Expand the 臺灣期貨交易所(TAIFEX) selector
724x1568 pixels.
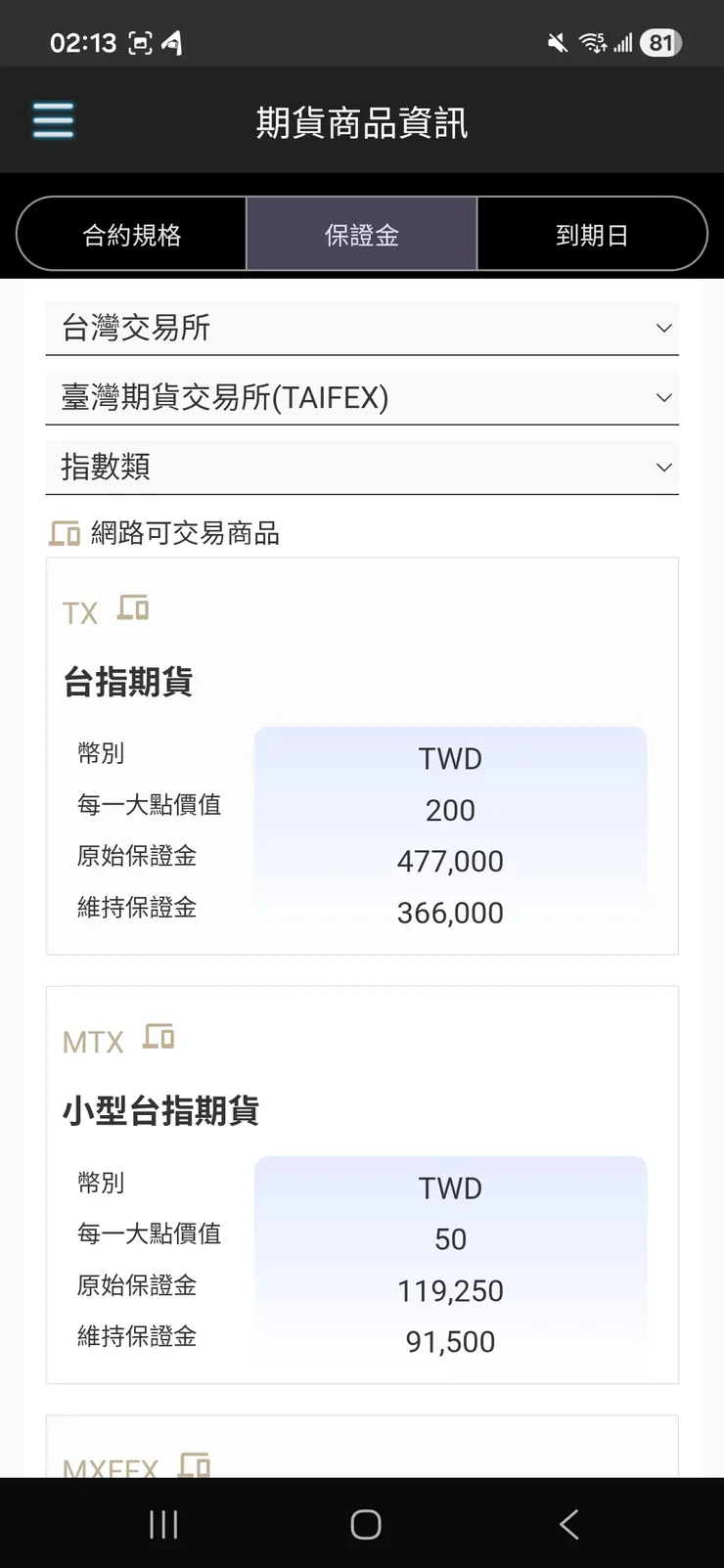point(362,397)
